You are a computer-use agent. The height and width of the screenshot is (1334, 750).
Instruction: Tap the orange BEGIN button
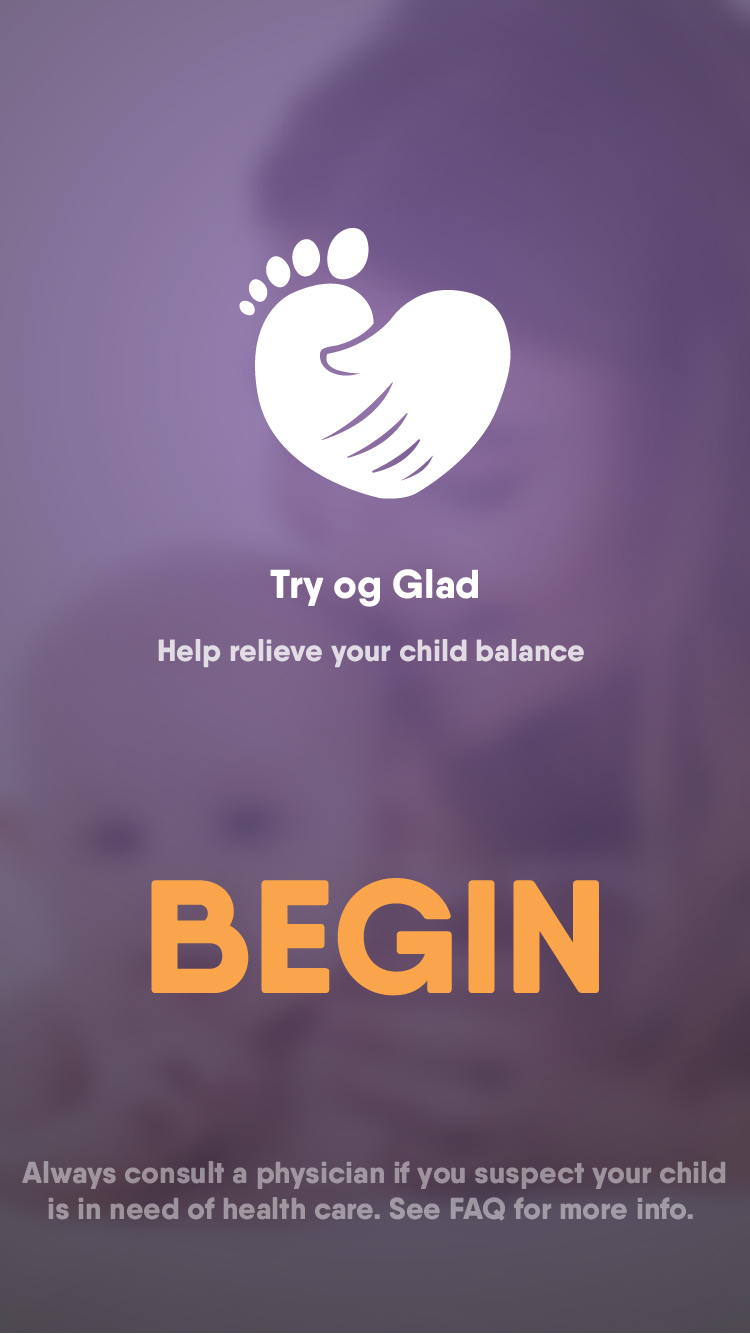point(375,937)
